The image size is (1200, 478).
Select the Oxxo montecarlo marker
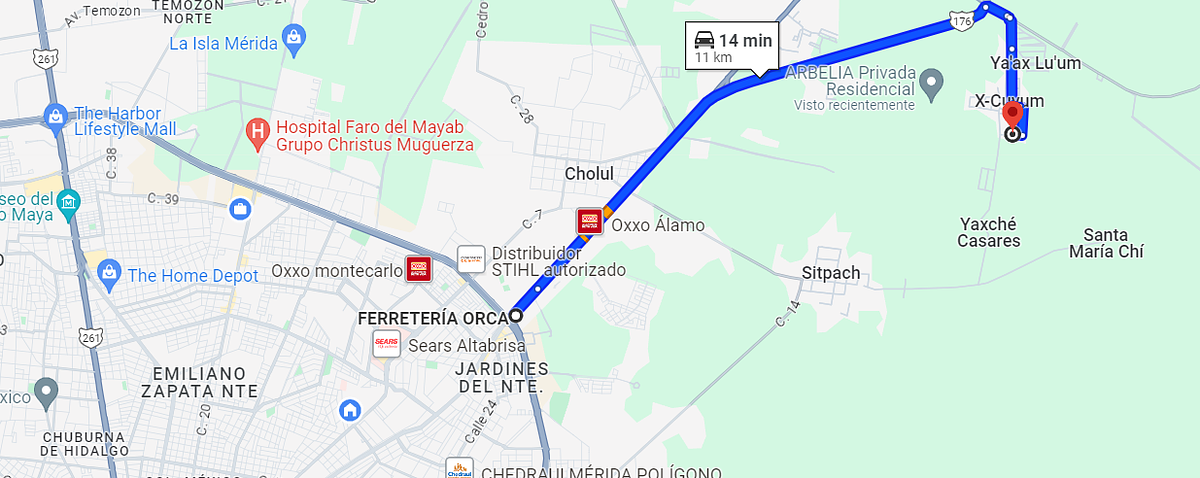pyautogui.click(x=418, y=268)
